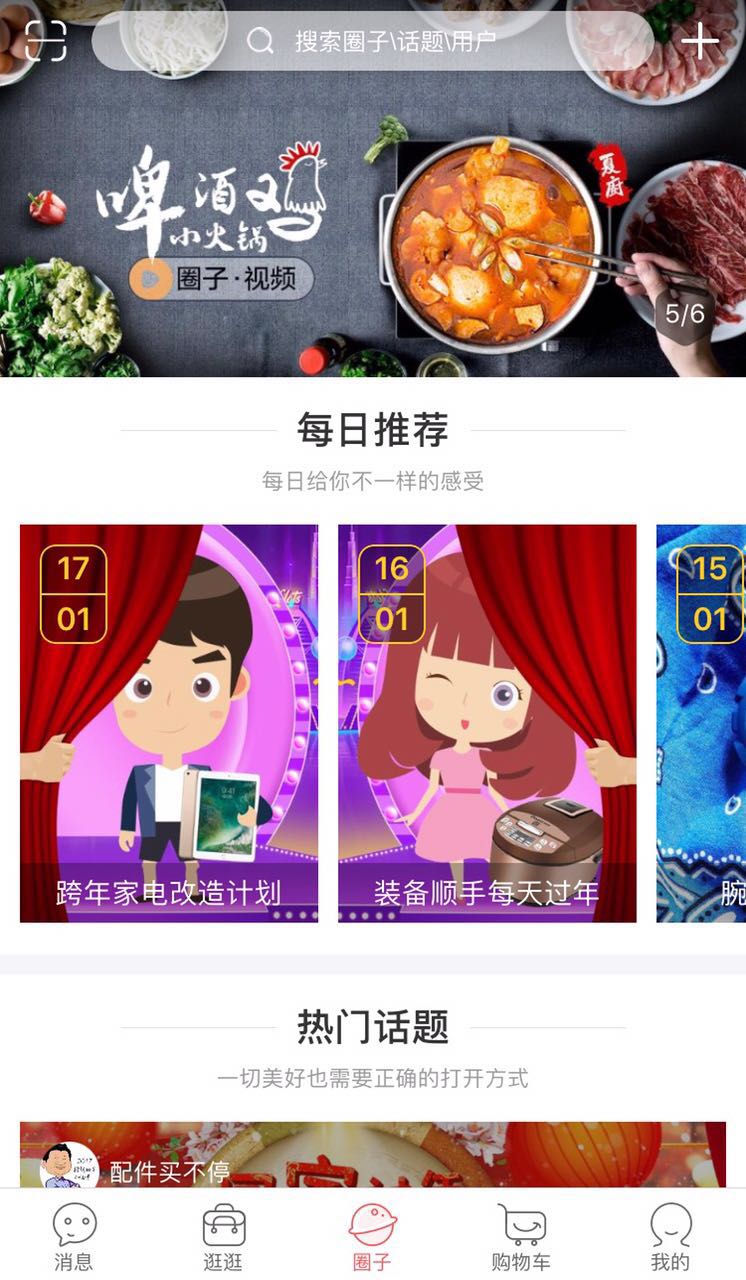Open the scan QR code icon
This screenshot has width=746, height=1280.
45,41
